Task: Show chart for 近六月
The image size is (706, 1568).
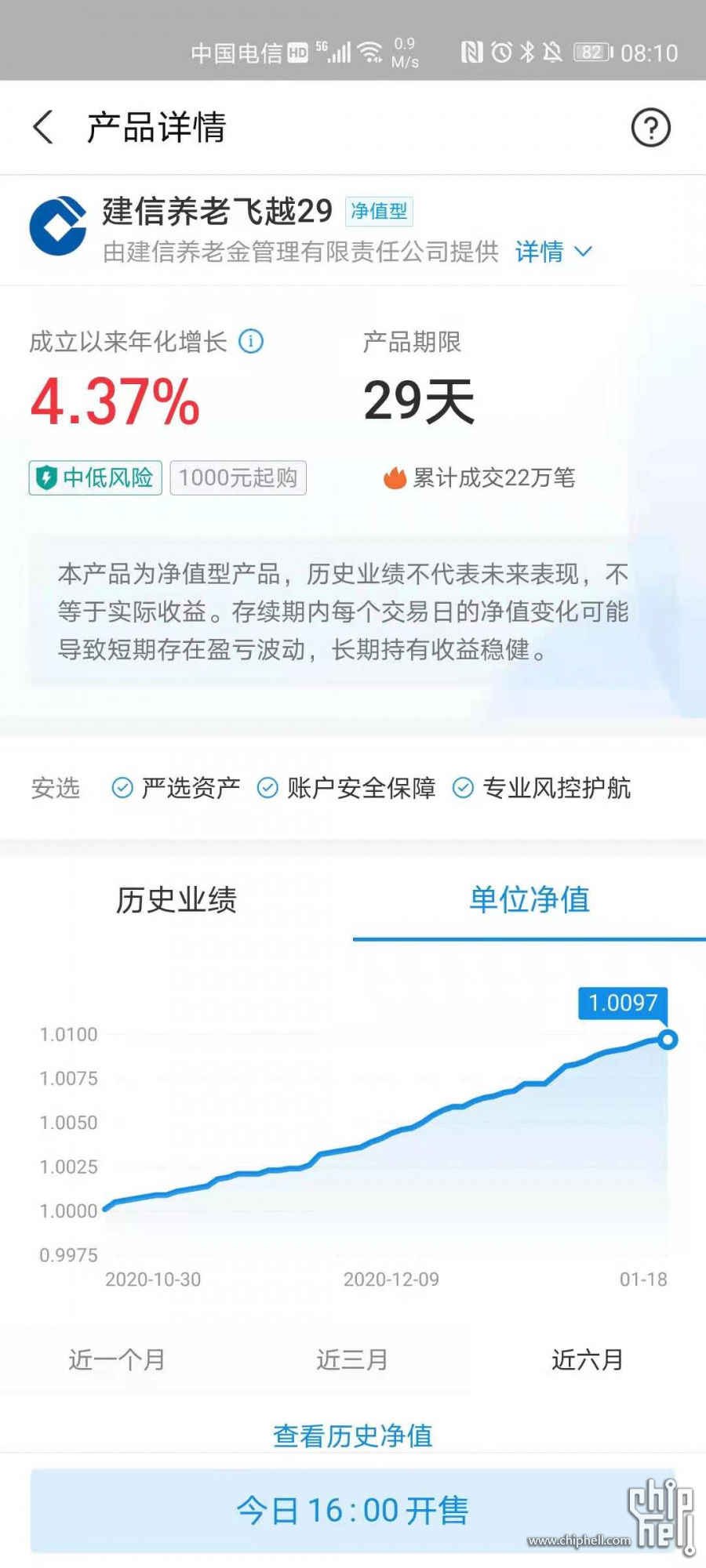Action: (x=588, y=1359)
